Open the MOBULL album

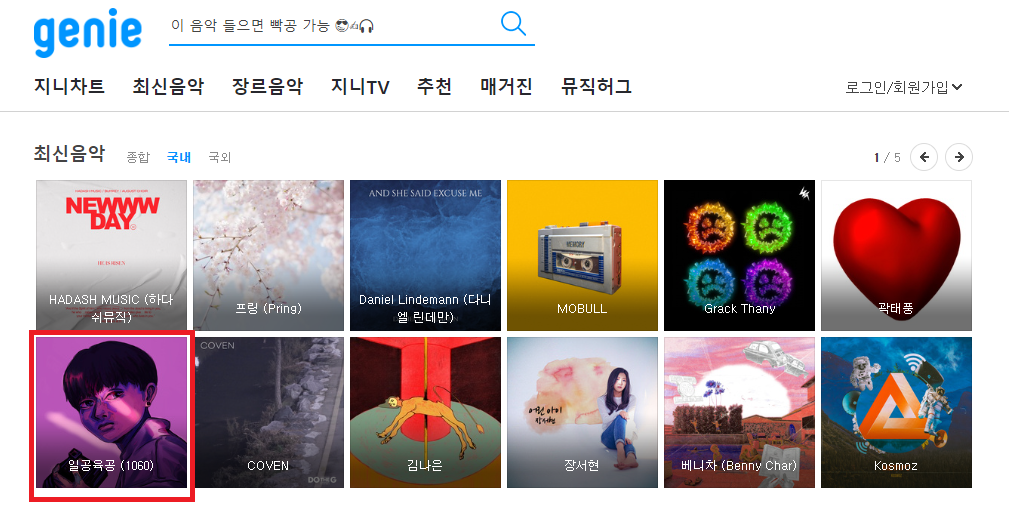(582, 255)
